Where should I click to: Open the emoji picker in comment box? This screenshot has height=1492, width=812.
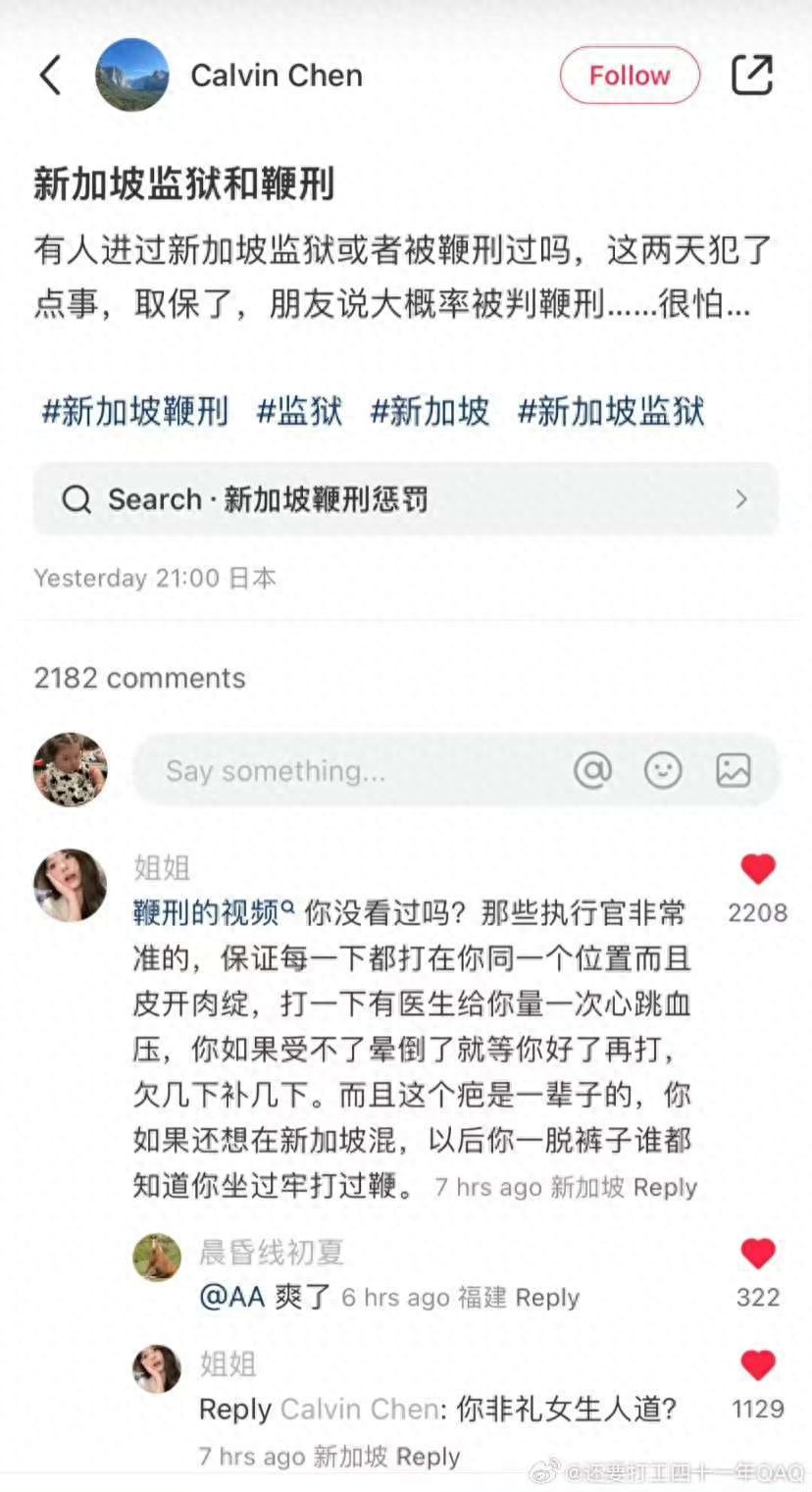coord(663,771)
